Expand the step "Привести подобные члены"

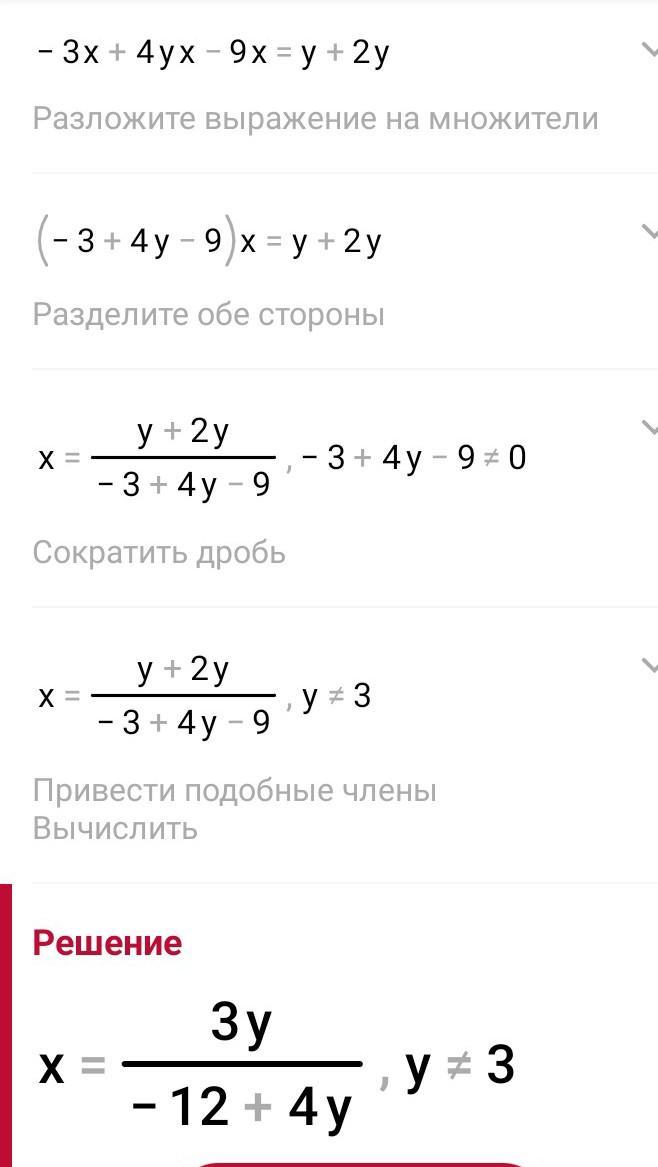(x=648, y=666)
